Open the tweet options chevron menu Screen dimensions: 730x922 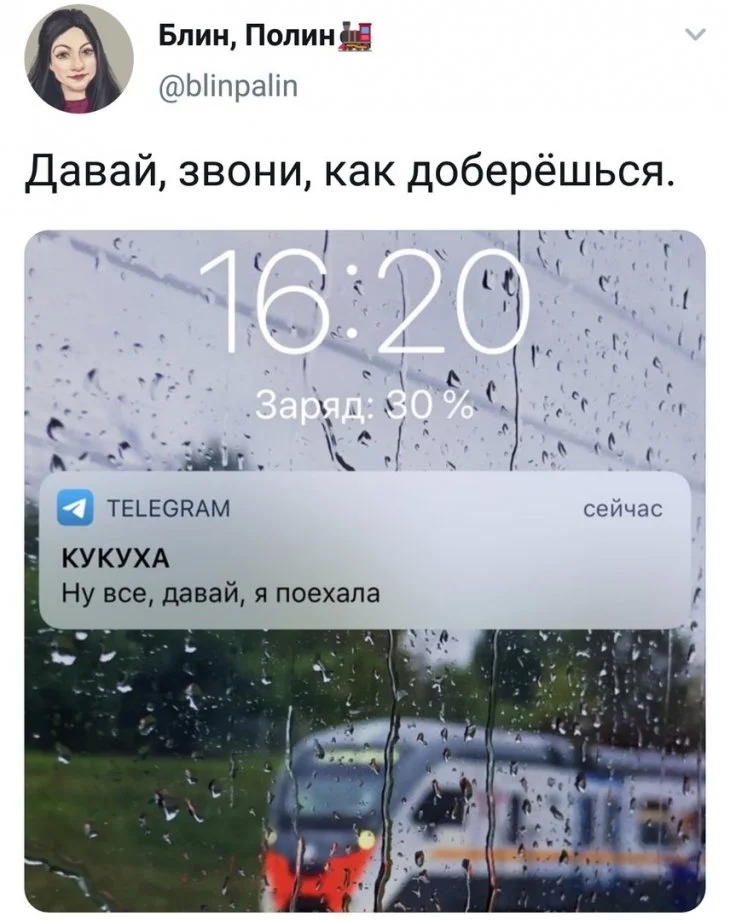click(697, 39)
